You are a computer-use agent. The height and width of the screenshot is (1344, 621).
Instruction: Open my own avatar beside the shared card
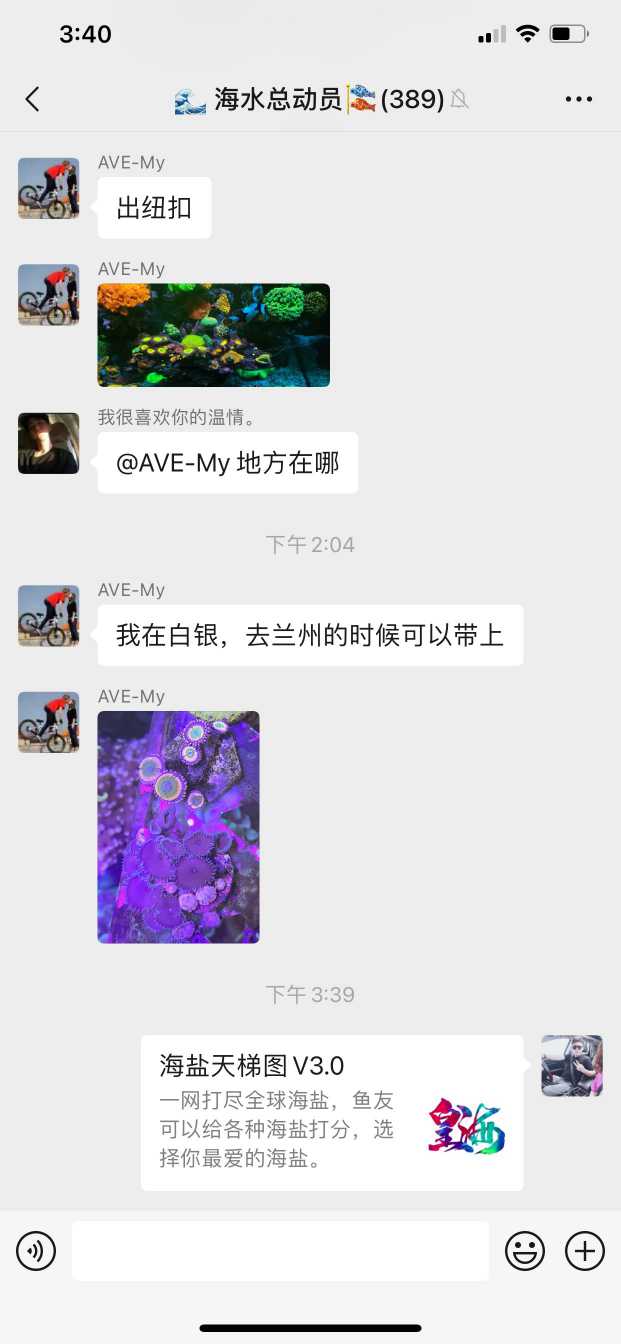[572, 1066]
